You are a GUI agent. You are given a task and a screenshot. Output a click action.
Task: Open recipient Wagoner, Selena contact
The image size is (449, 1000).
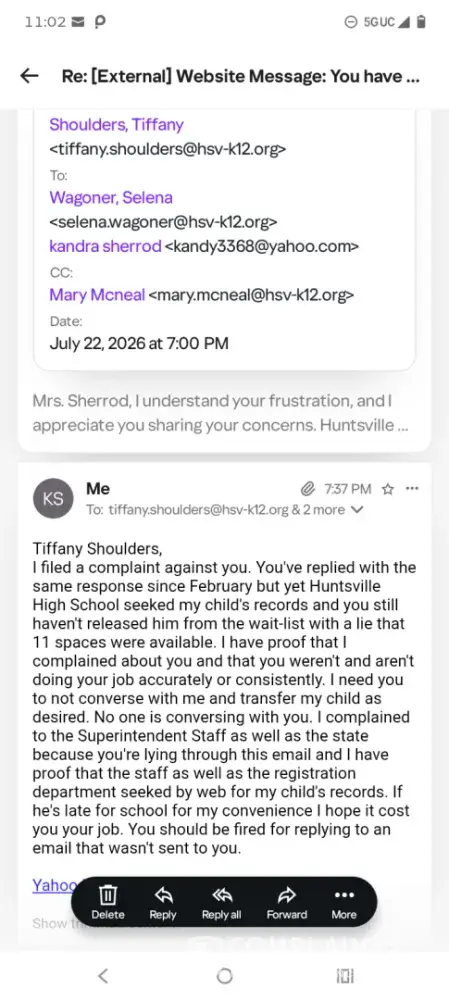(x=111, y=198)
